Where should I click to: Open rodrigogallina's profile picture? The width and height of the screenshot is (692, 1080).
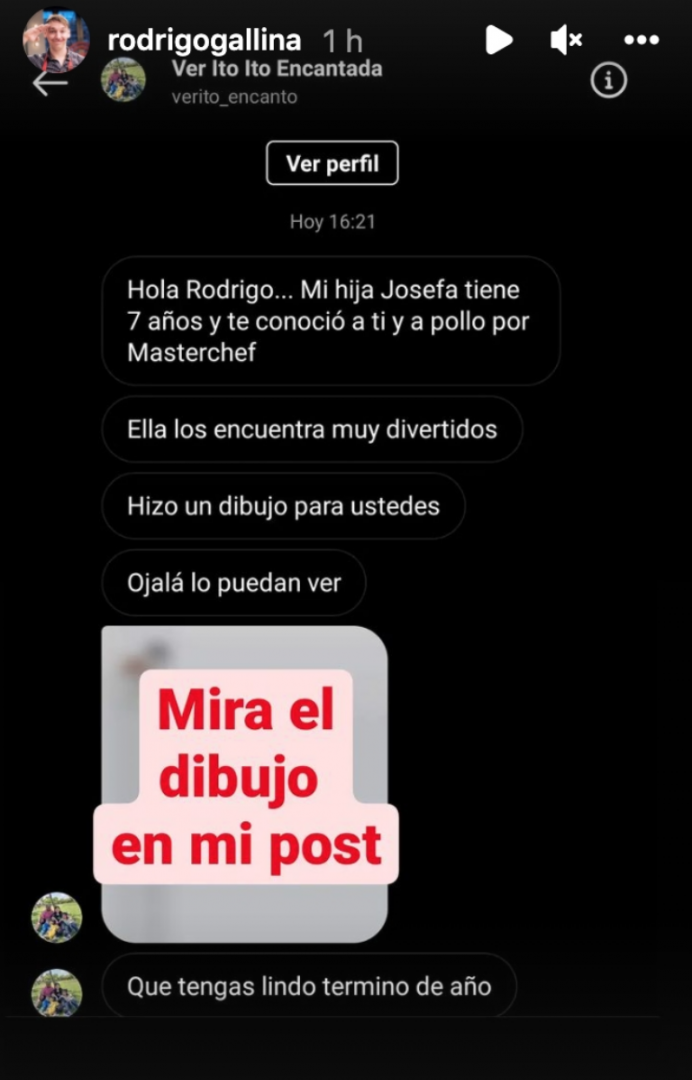56,40
